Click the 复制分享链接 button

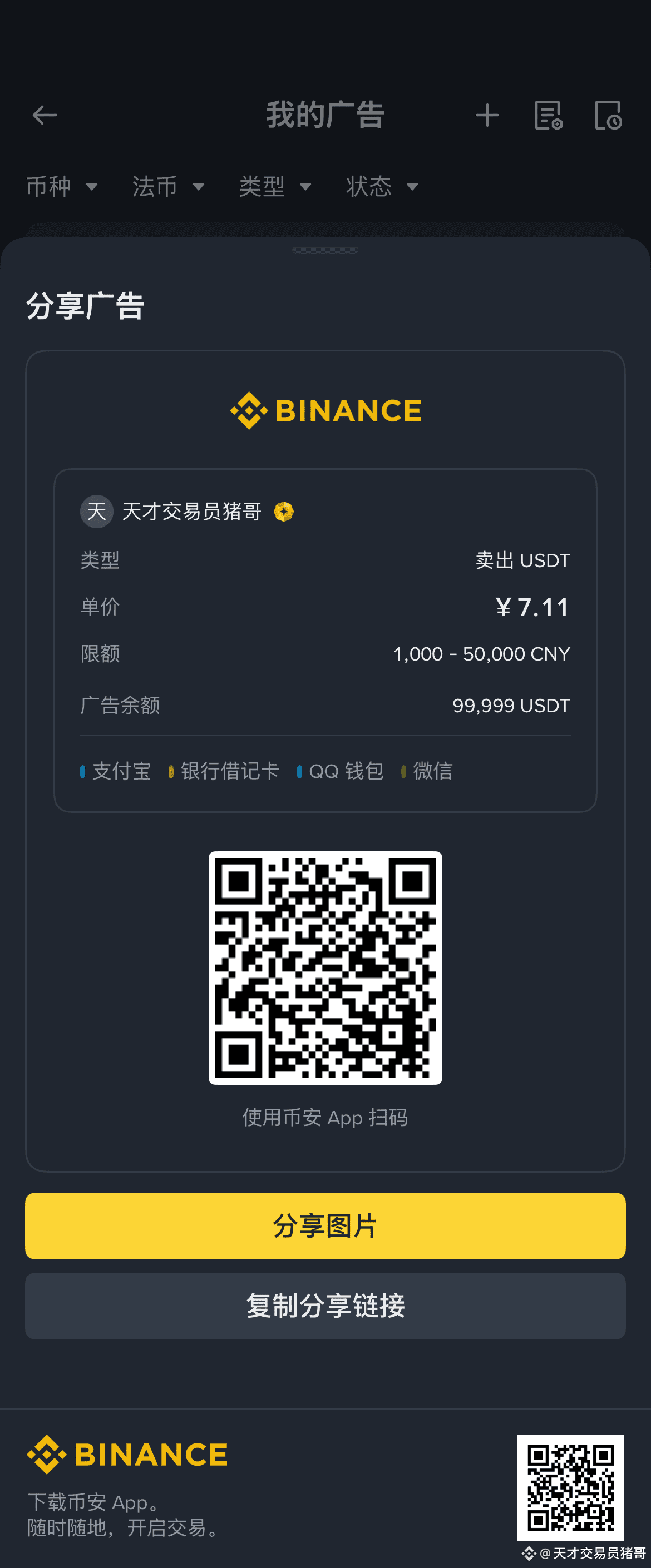tap(325, 1306)
